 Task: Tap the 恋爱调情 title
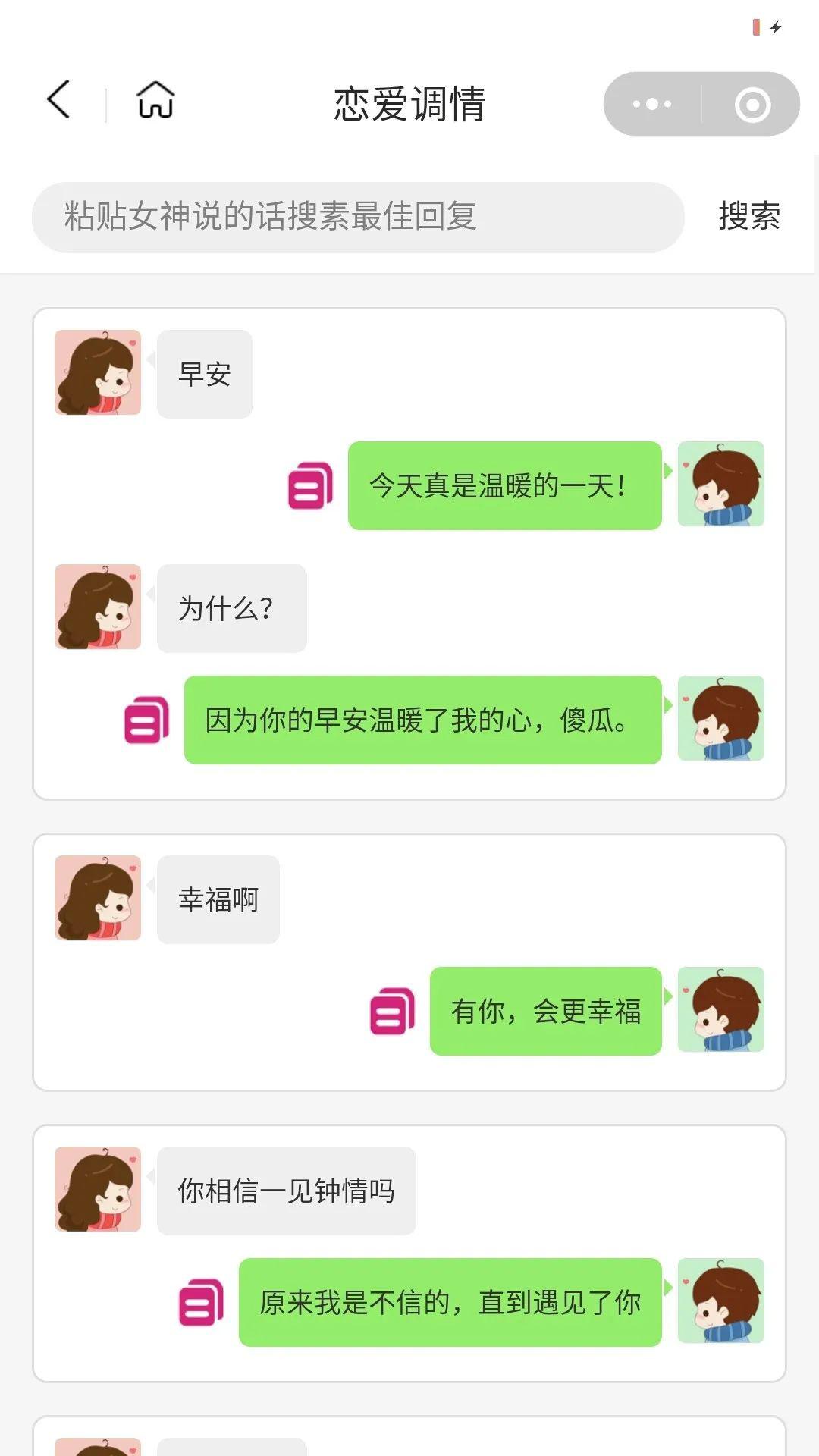tap(409, 104)
